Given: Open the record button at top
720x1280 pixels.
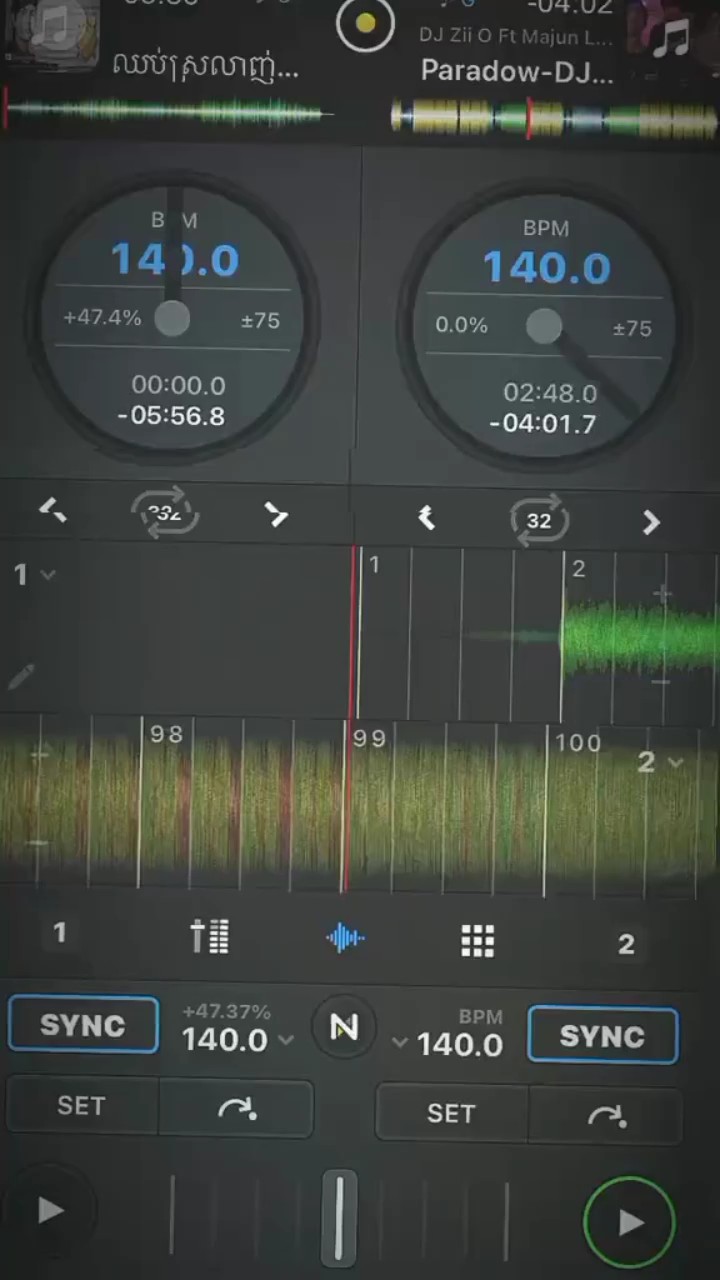Looking at the screenshot, I should [365, 23].
